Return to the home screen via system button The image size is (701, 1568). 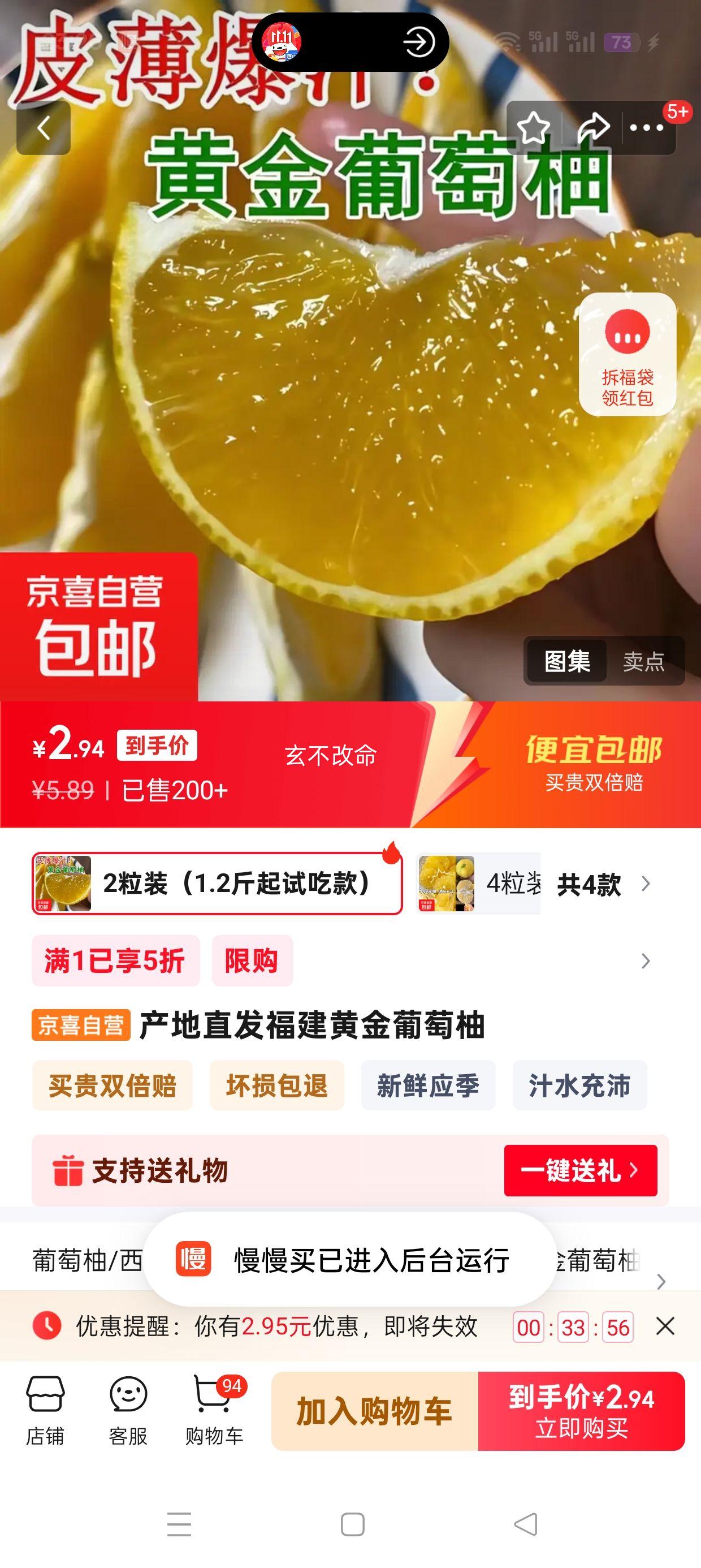pos(352,1524)
